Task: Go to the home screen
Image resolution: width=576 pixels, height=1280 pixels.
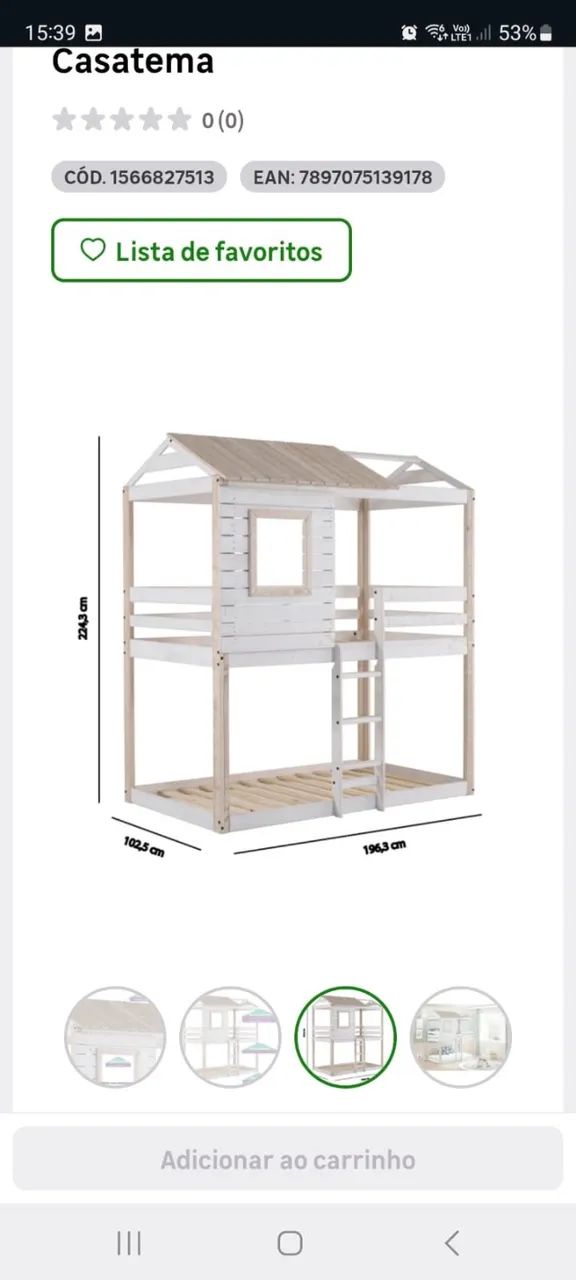Action: (290, 1243)
